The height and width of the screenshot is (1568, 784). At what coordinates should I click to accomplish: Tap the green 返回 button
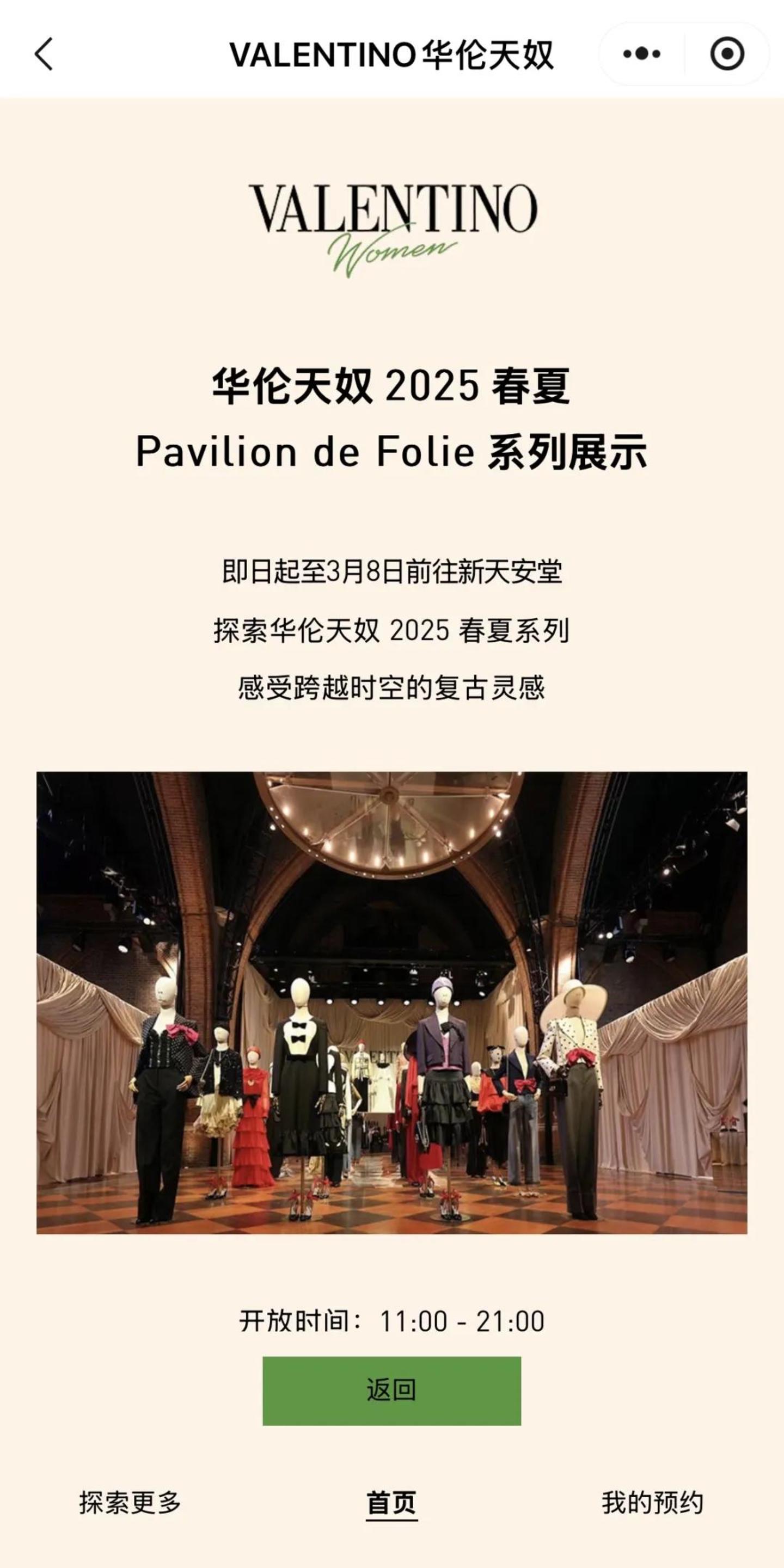391,1391
